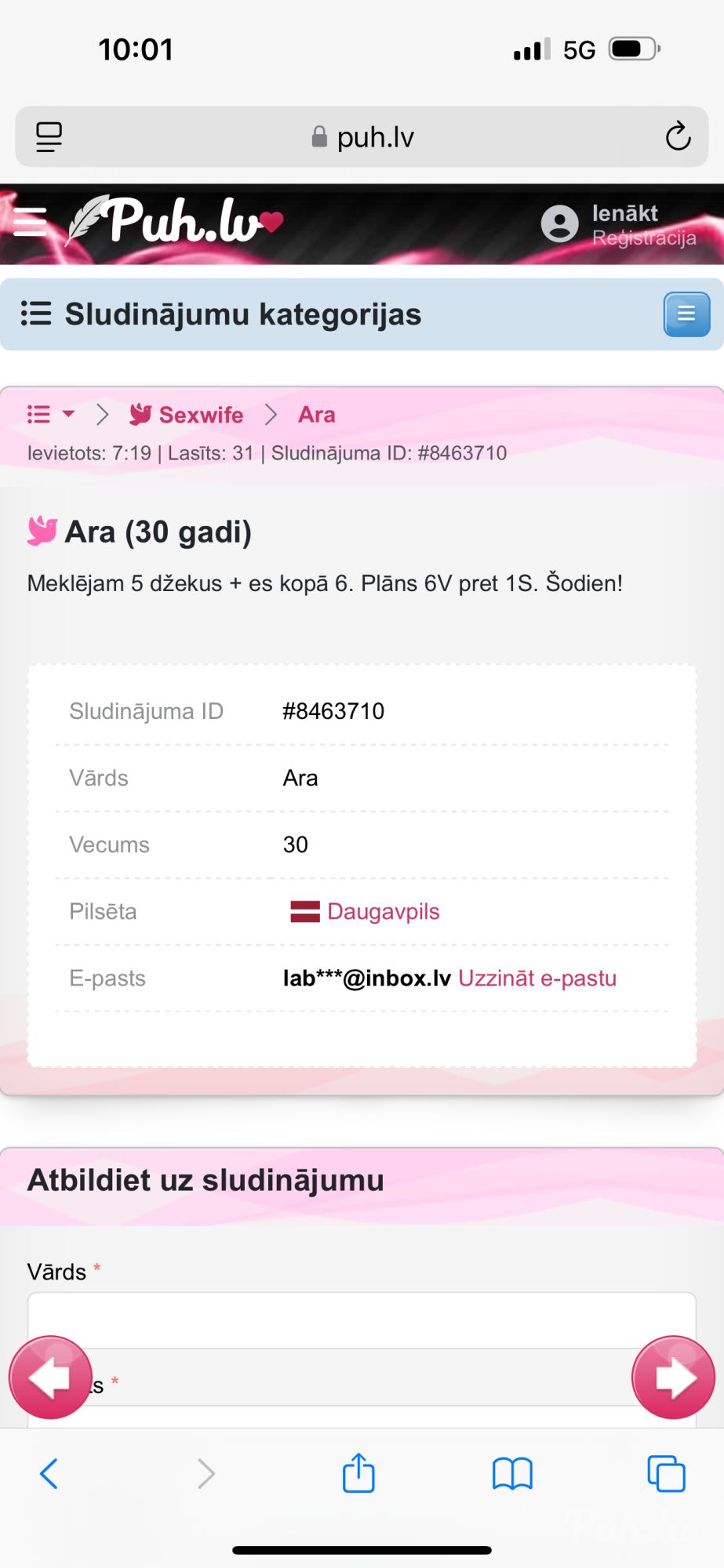Reveal email via Uzzināt e-pastu
Image resolution: width=724 pixels, height=1568 pixels.
(537, 978)
